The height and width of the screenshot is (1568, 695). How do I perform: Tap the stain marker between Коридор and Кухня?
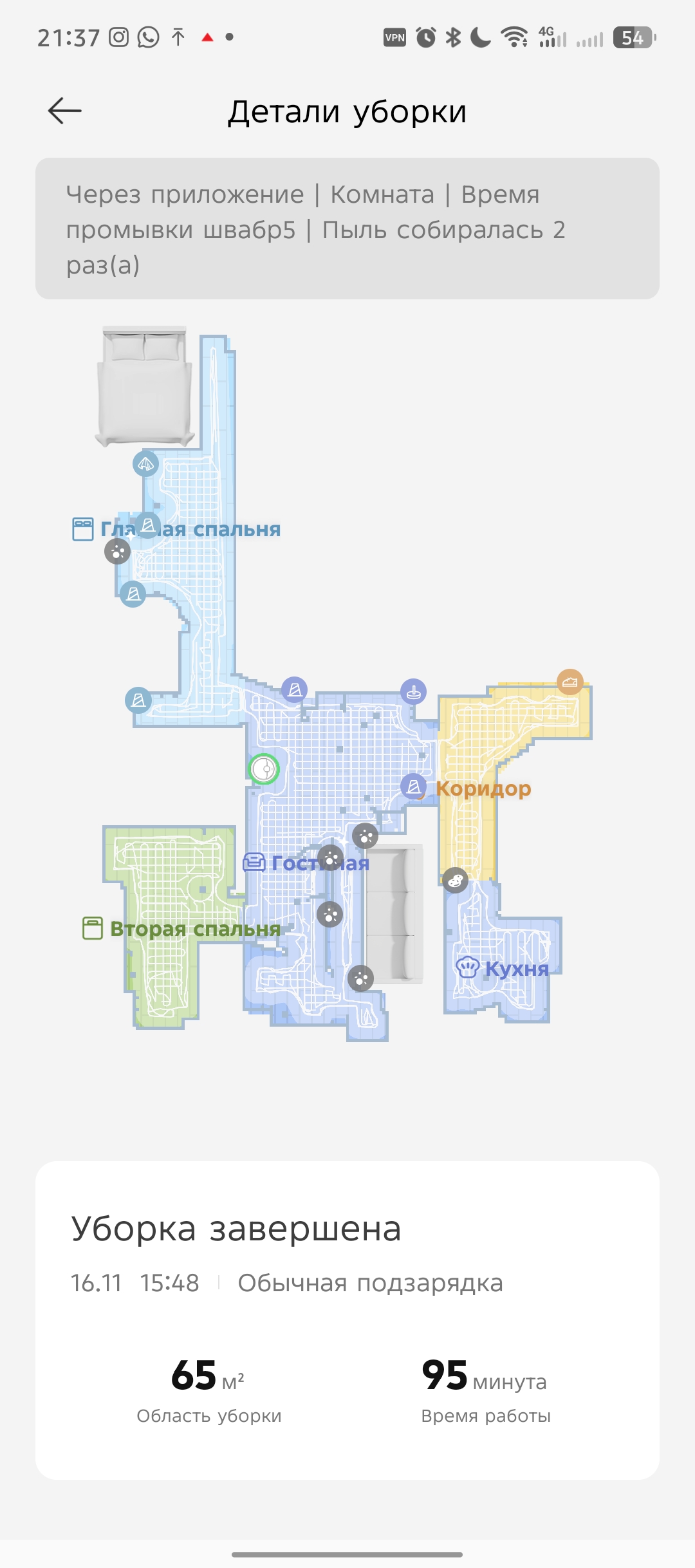point(455,881)
